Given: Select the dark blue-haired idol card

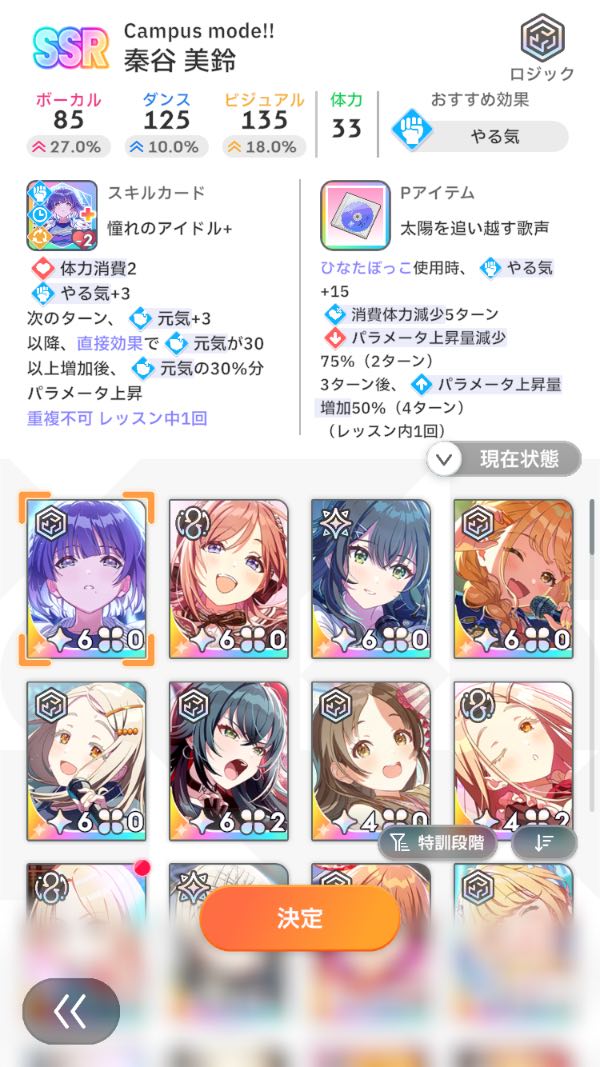Looking at the screenshot, I should coord(371,577).
